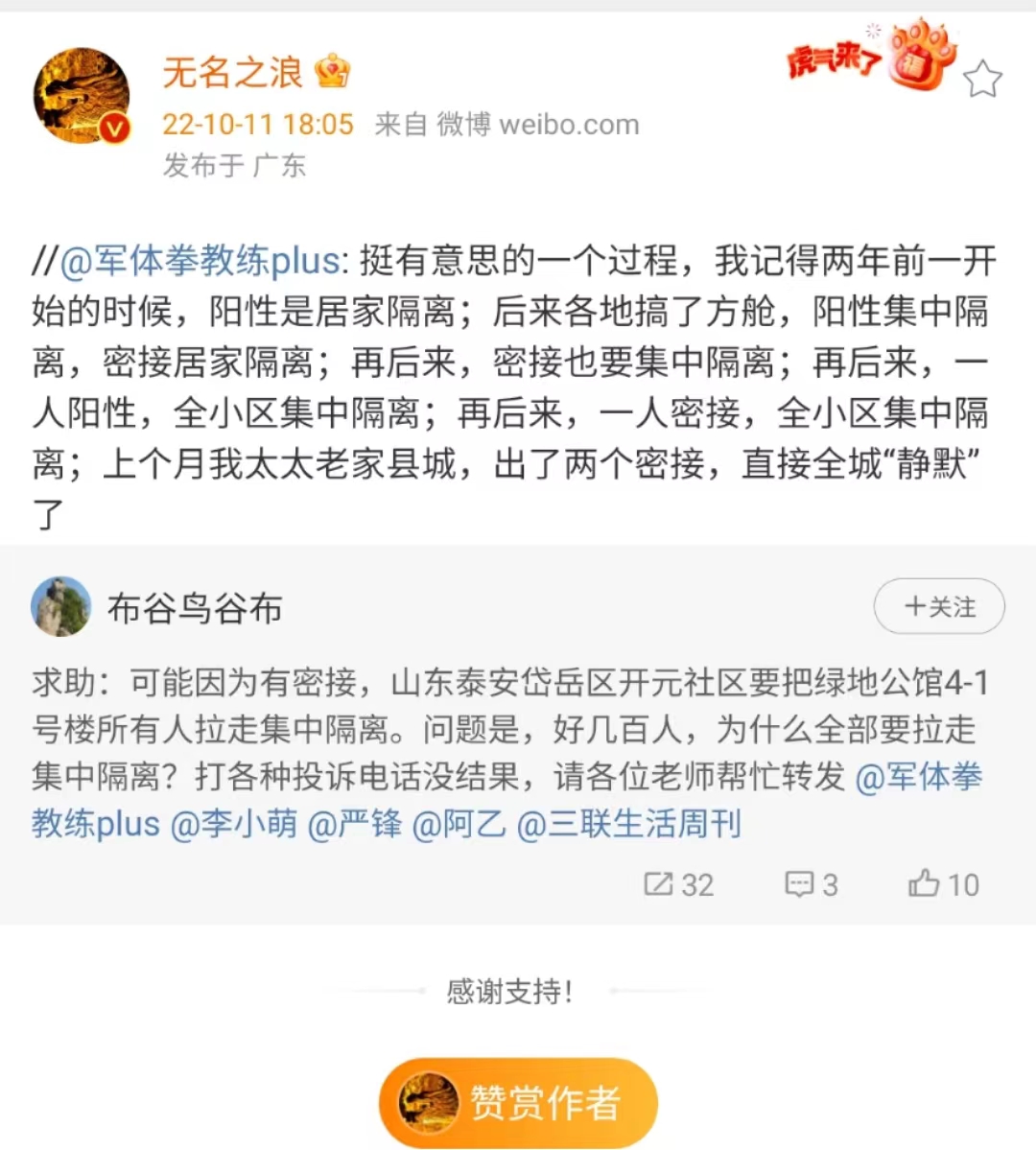The image size is (1036, 1150).
Task: Open the @阿乙 mention
Action: (x=459, y=824)
